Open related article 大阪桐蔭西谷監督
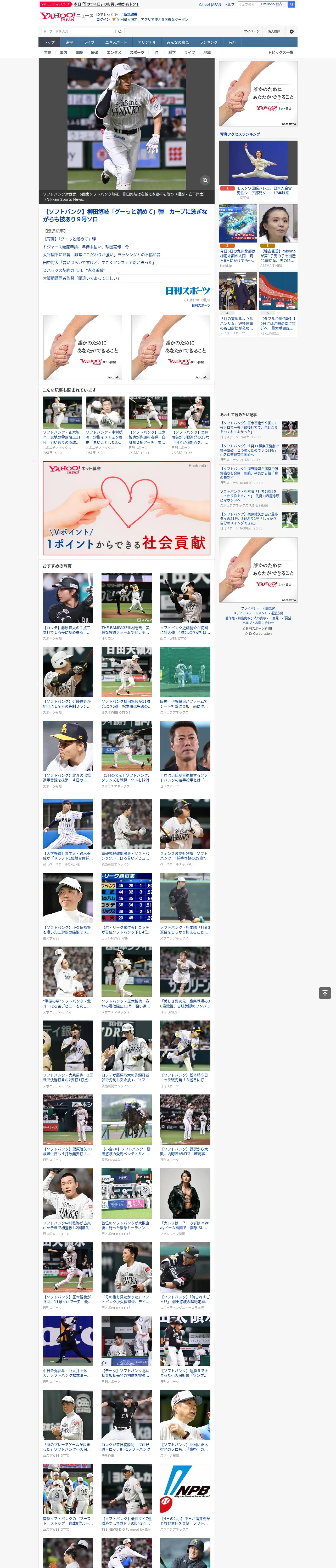This screenshot has width=336, height=1568. click(81, 278)
